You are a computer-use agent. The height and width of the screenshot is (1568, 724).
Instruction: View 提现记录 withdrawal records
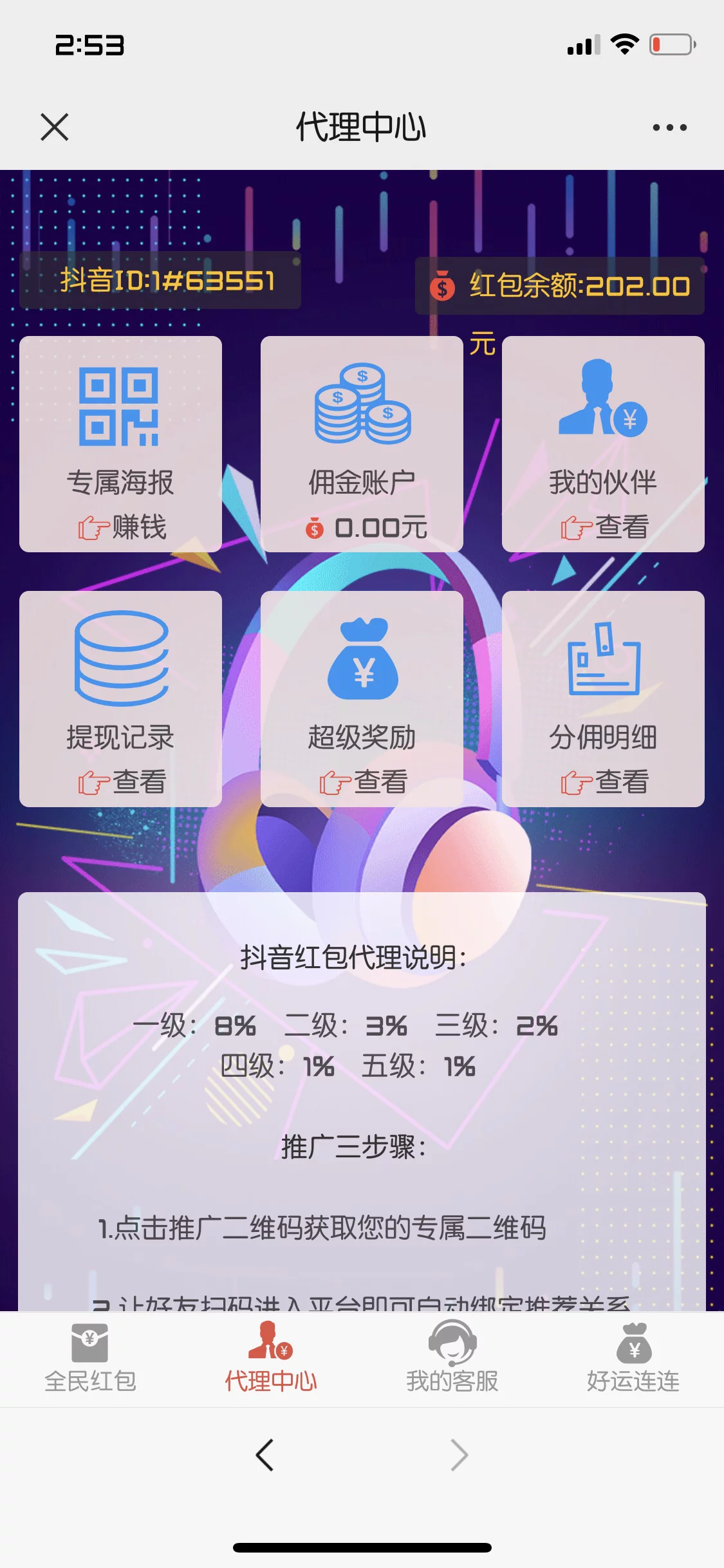[x=120, y=698]
